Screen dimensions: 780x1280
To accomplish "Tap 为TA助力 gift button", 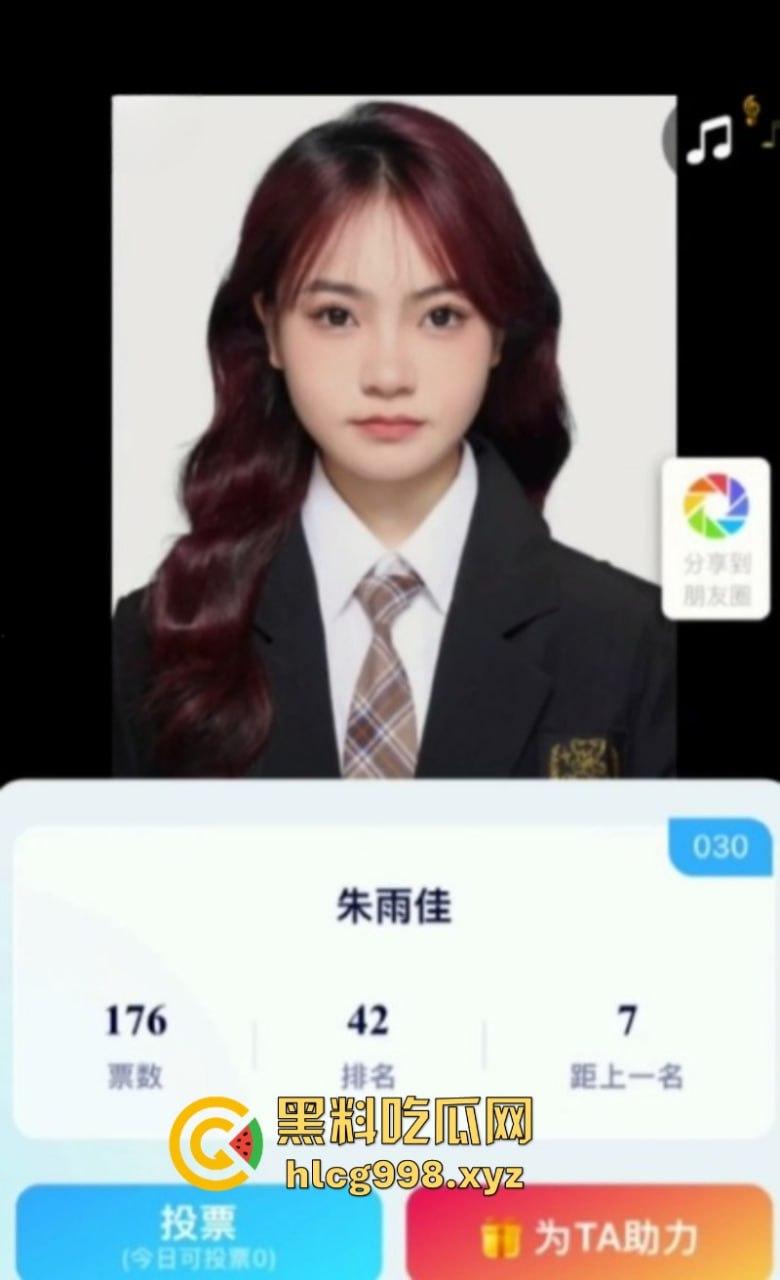I will (x=590, y=1236).
